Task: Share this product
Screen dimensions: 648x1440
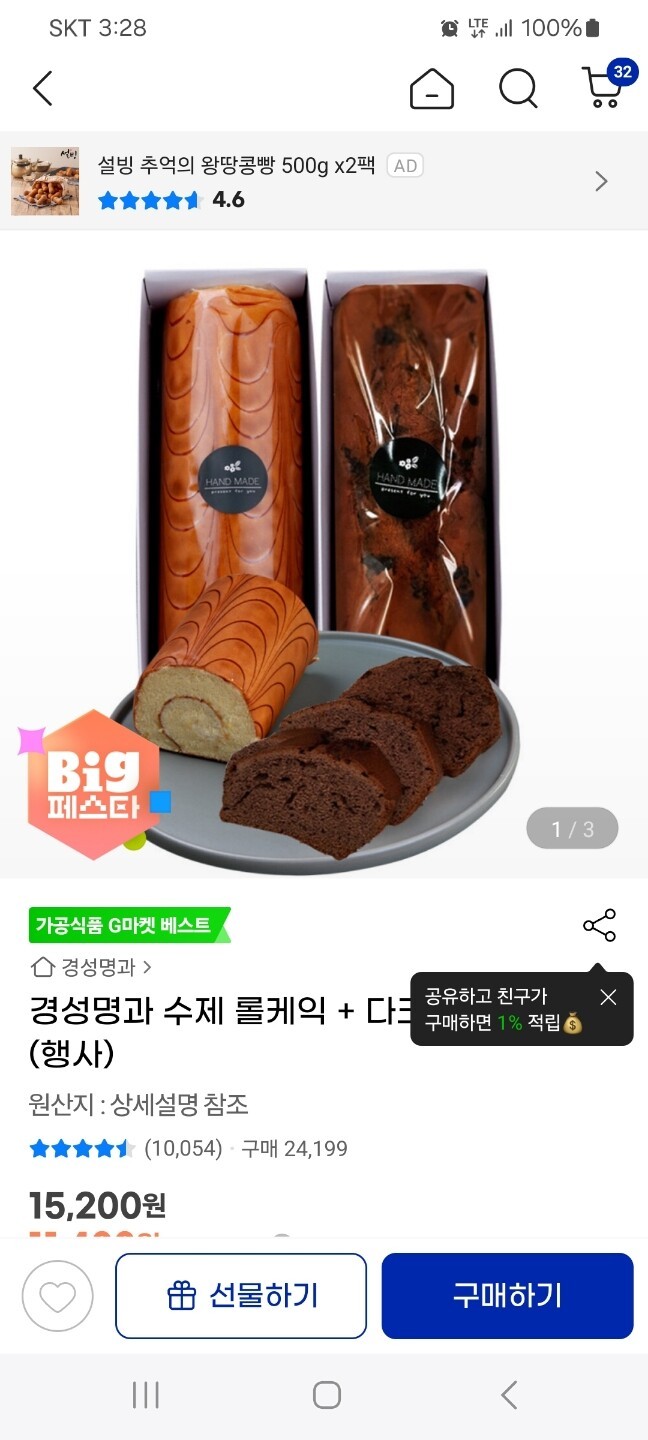Action: click(x=599, y=926)
